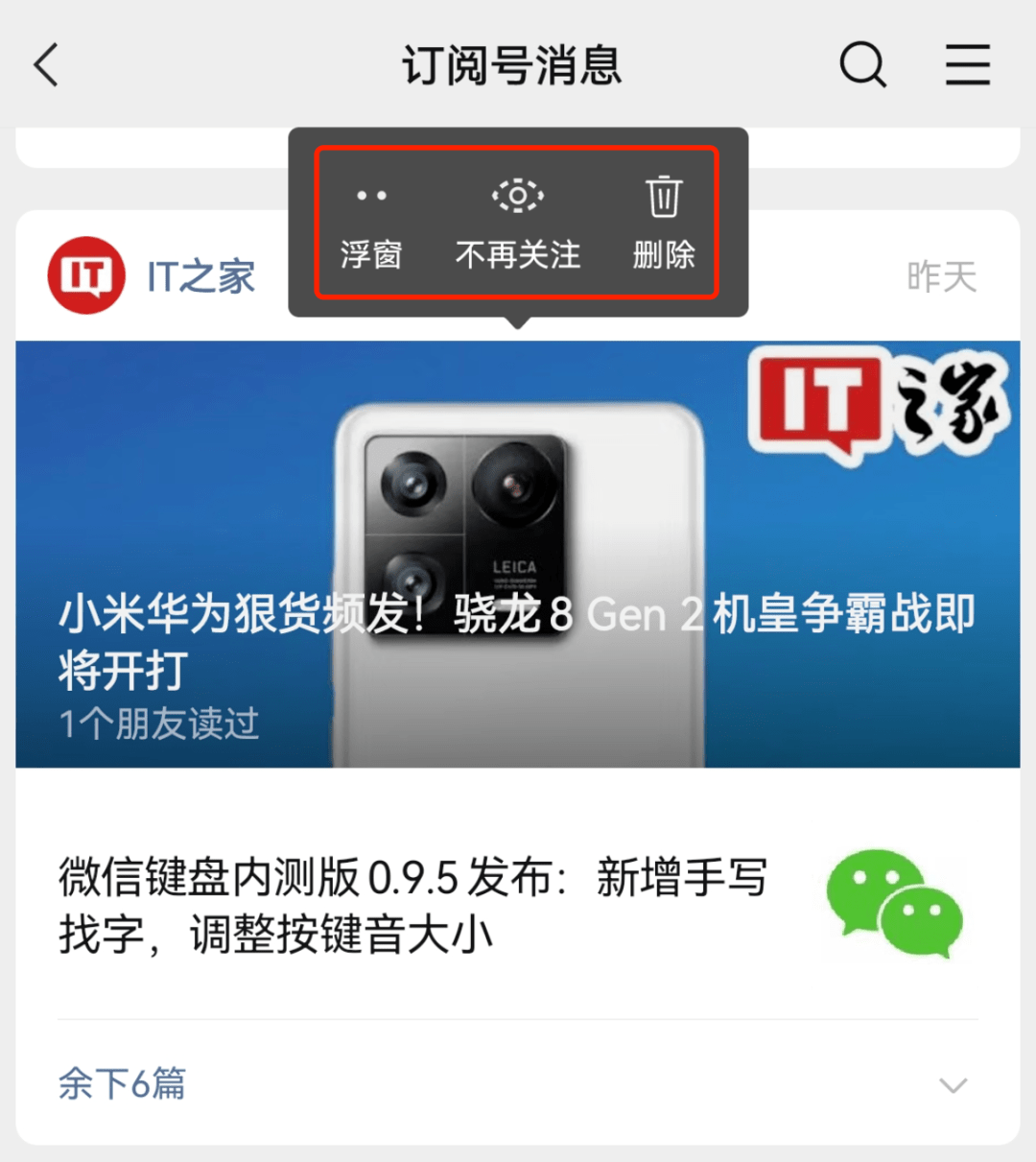Open the list menu icon
The height and width of the screenshot is (1162, 1036).
[x=967, y=65]
